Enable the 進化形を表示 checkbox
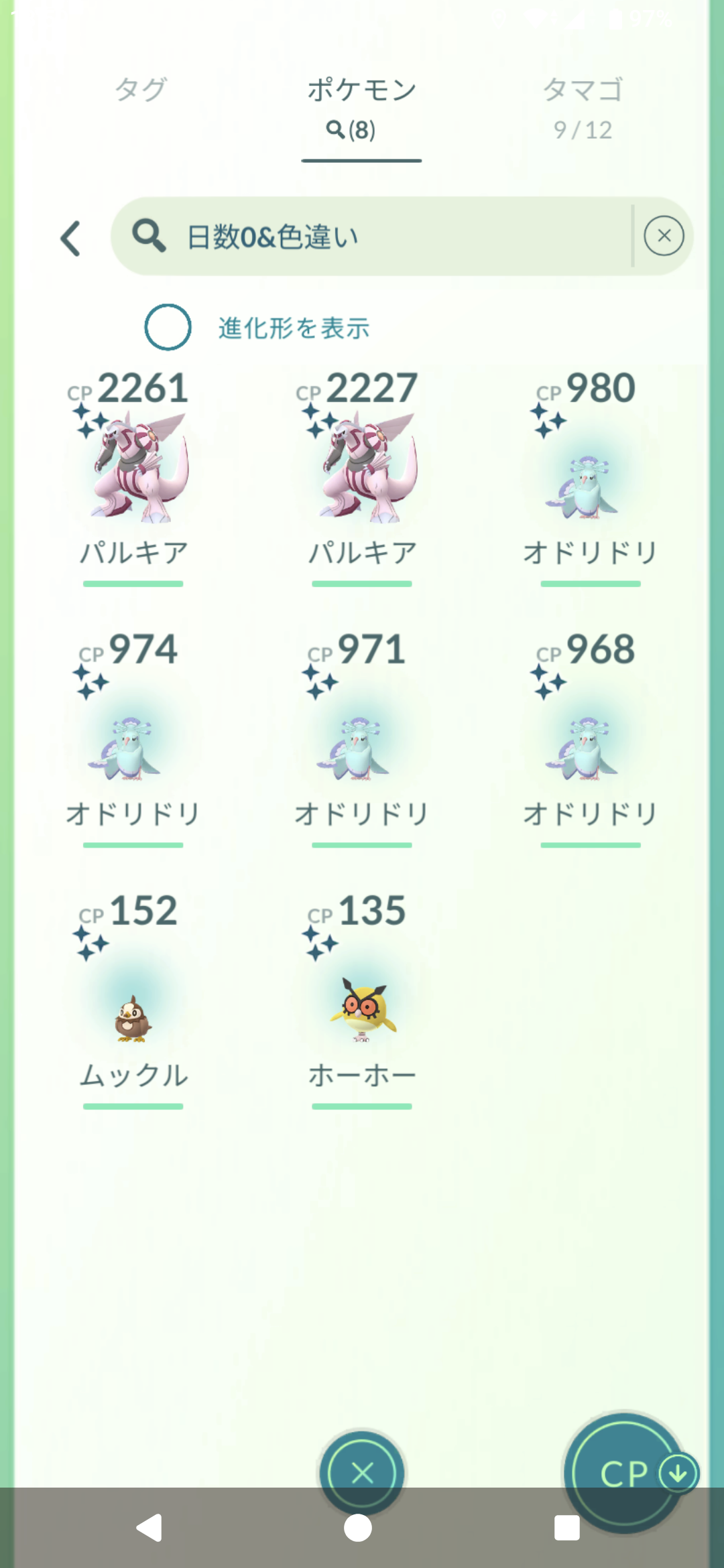This screenshot has height=1568, width=724. (168, 327)
